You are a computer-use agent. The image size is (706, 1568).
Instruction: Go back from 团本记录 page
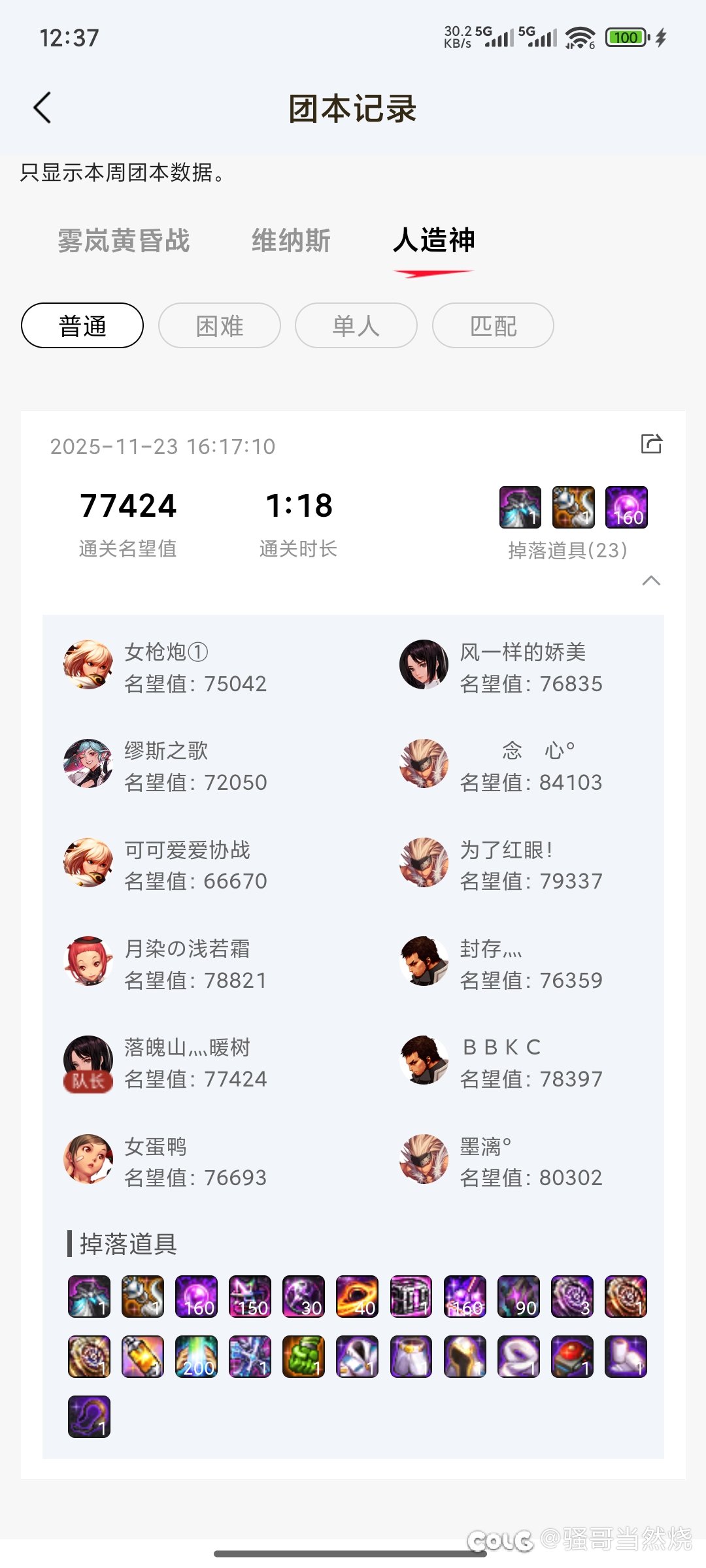click(42, 108)
